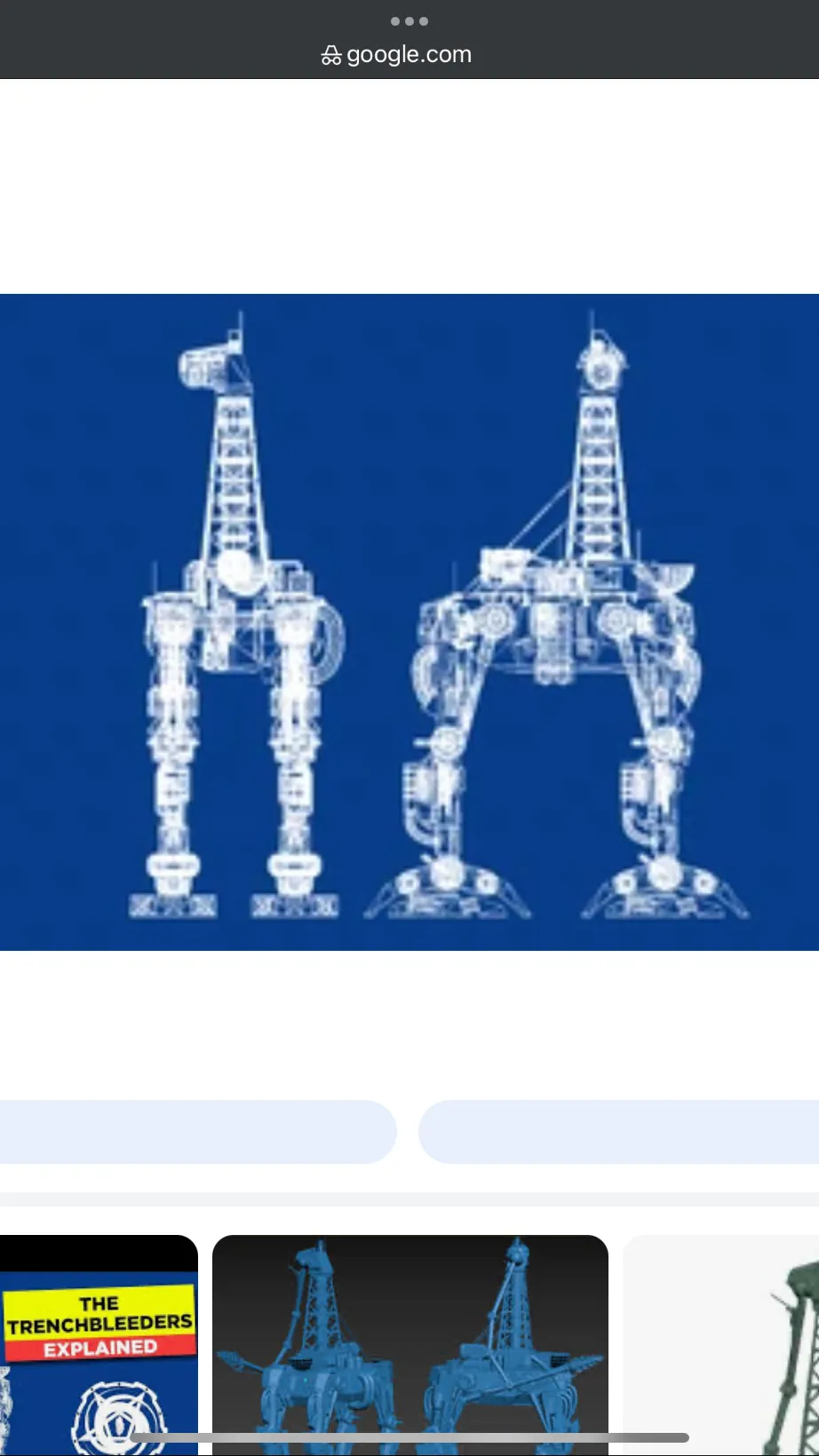Open The Trenchbleeders Explained thumbnail
The image size is (819, 1456).
[99, 1341]
